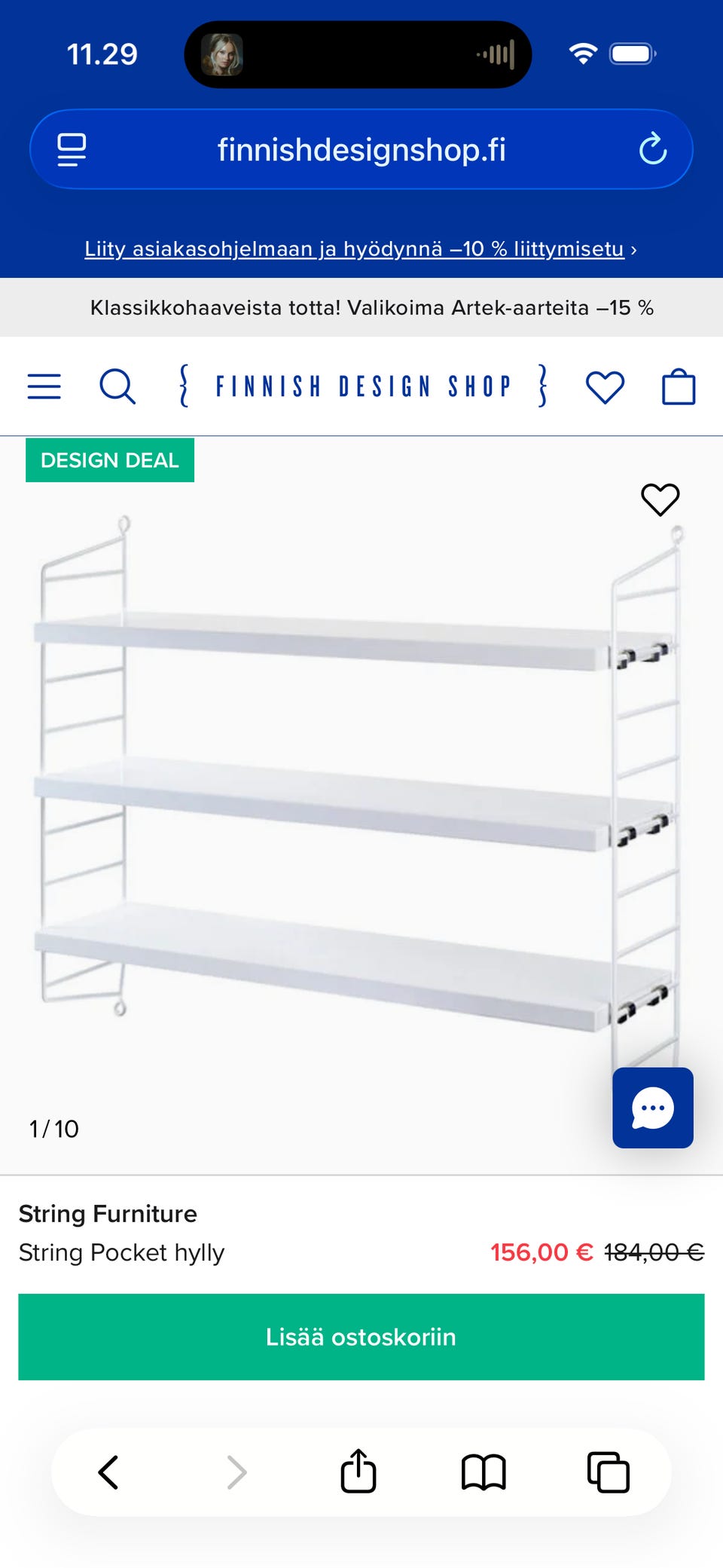Image resolution: width=723 pixels, height=1568 pixels.
Task: Open the browser bookmarks
Action: 484,1472
